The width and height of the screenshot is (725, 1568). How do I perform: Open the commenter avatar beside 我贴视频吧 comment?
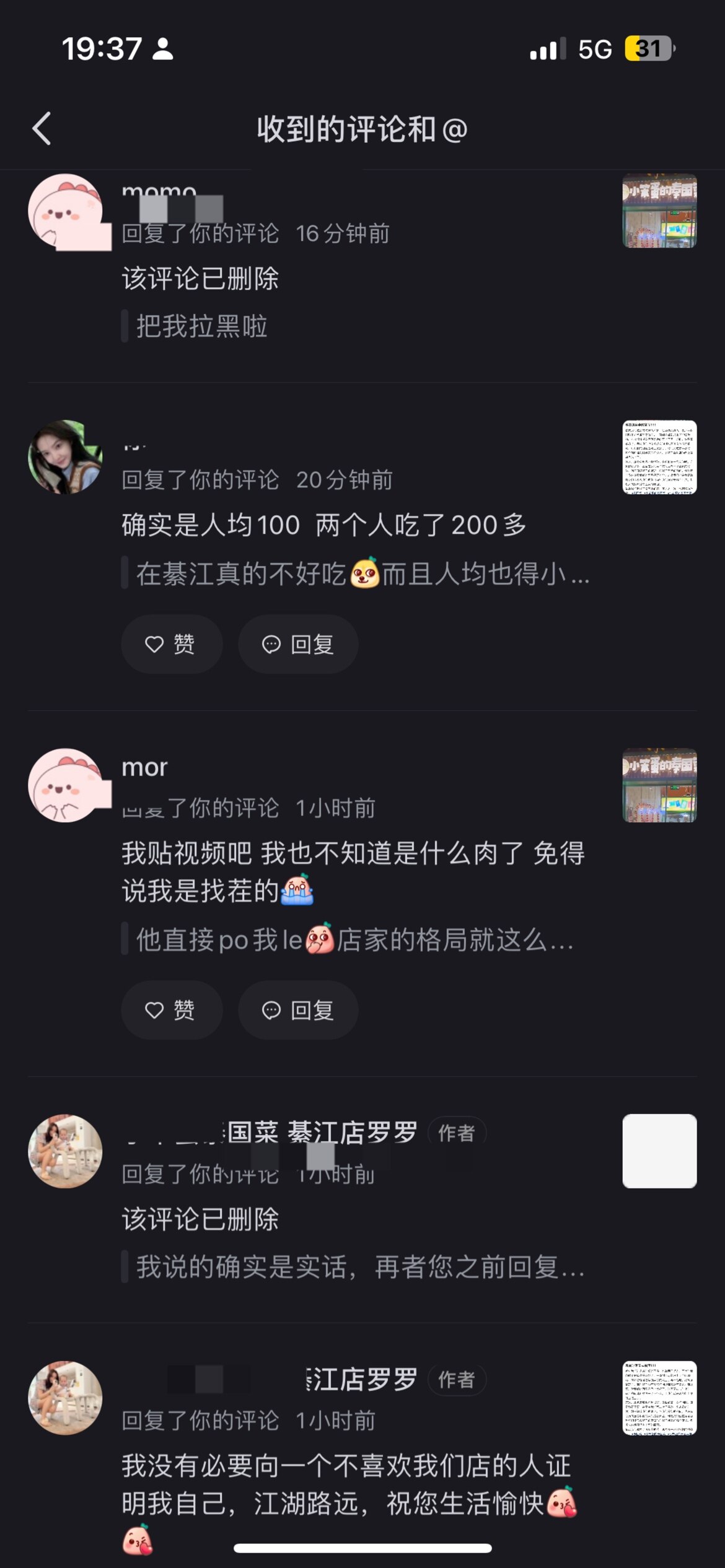(x=65, y=785)
